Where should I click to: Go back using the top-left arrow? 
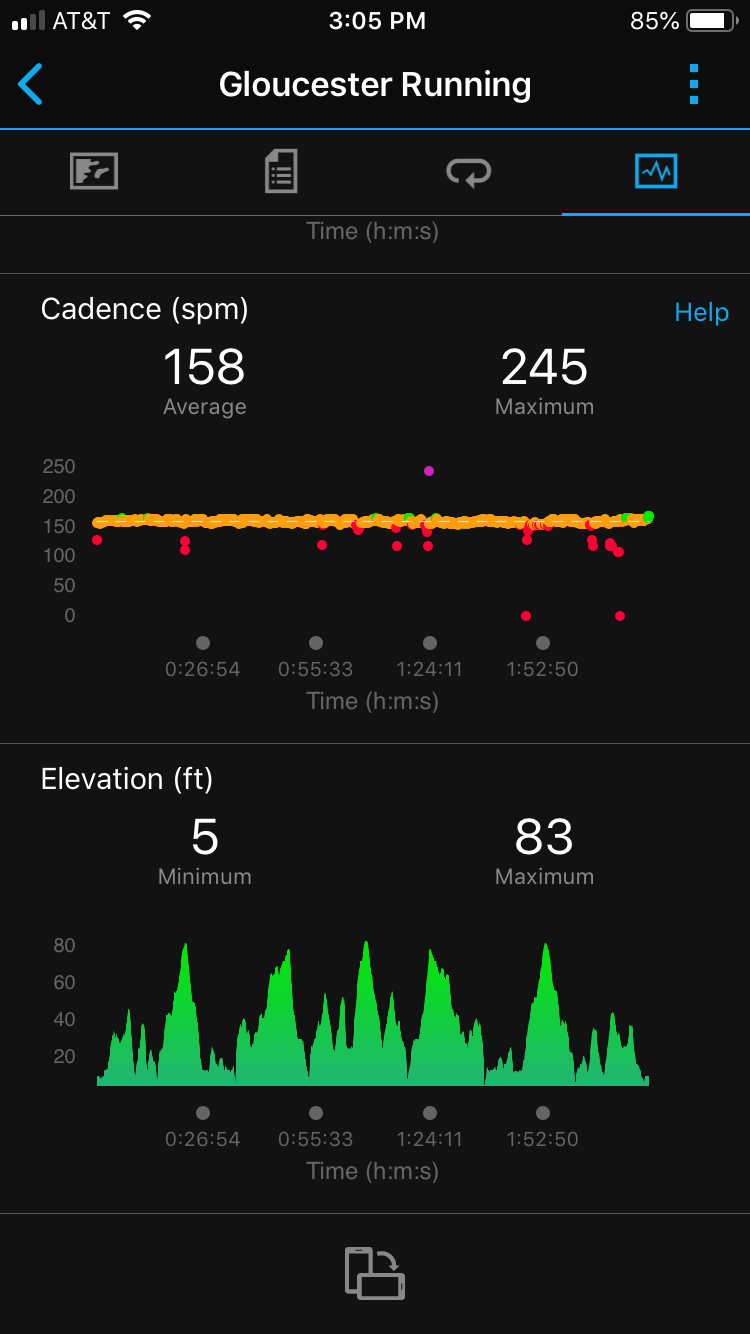point(31,84)
